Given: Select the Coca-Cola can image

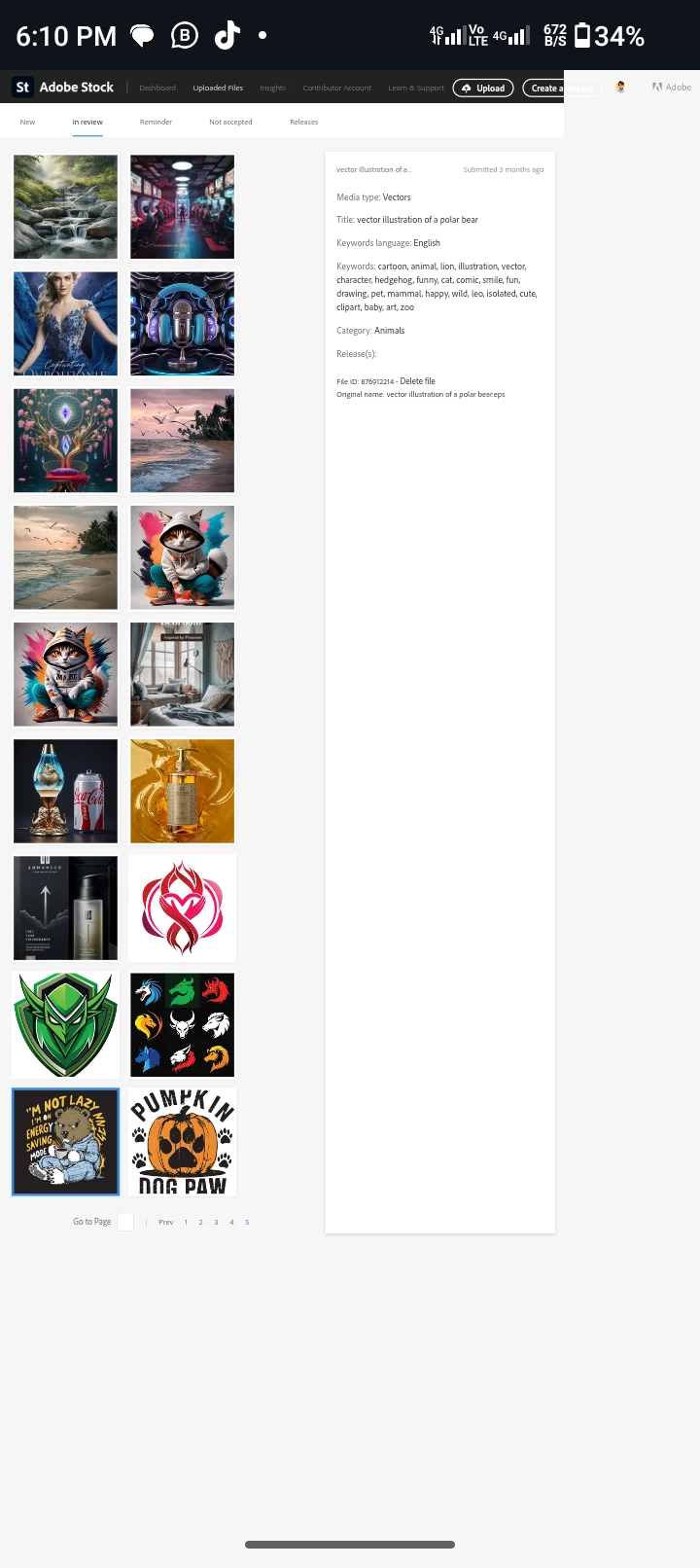Looking at the screenshot, I should coord(65,791).
